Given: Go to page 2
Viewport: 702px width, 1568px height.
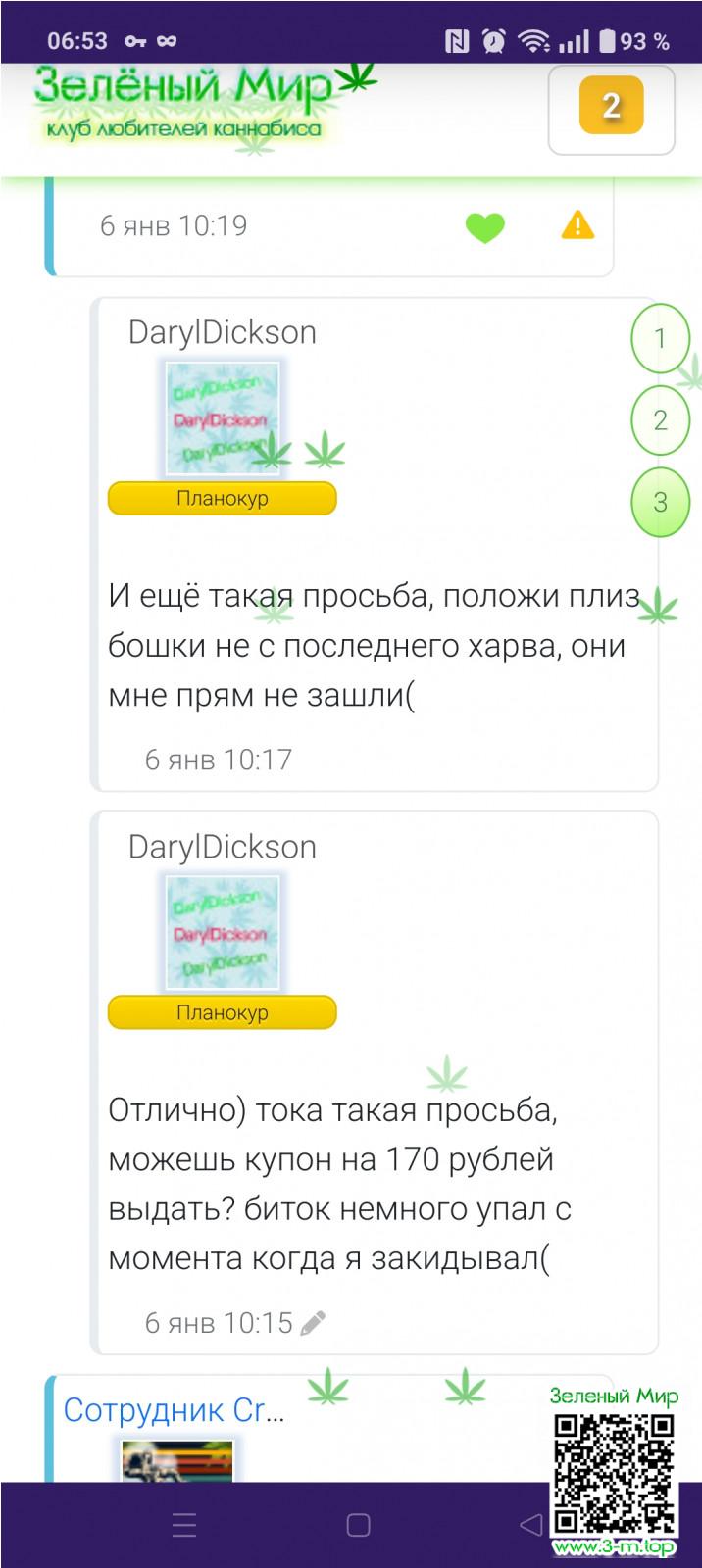Looking at the screenshot, I should 660,420.
